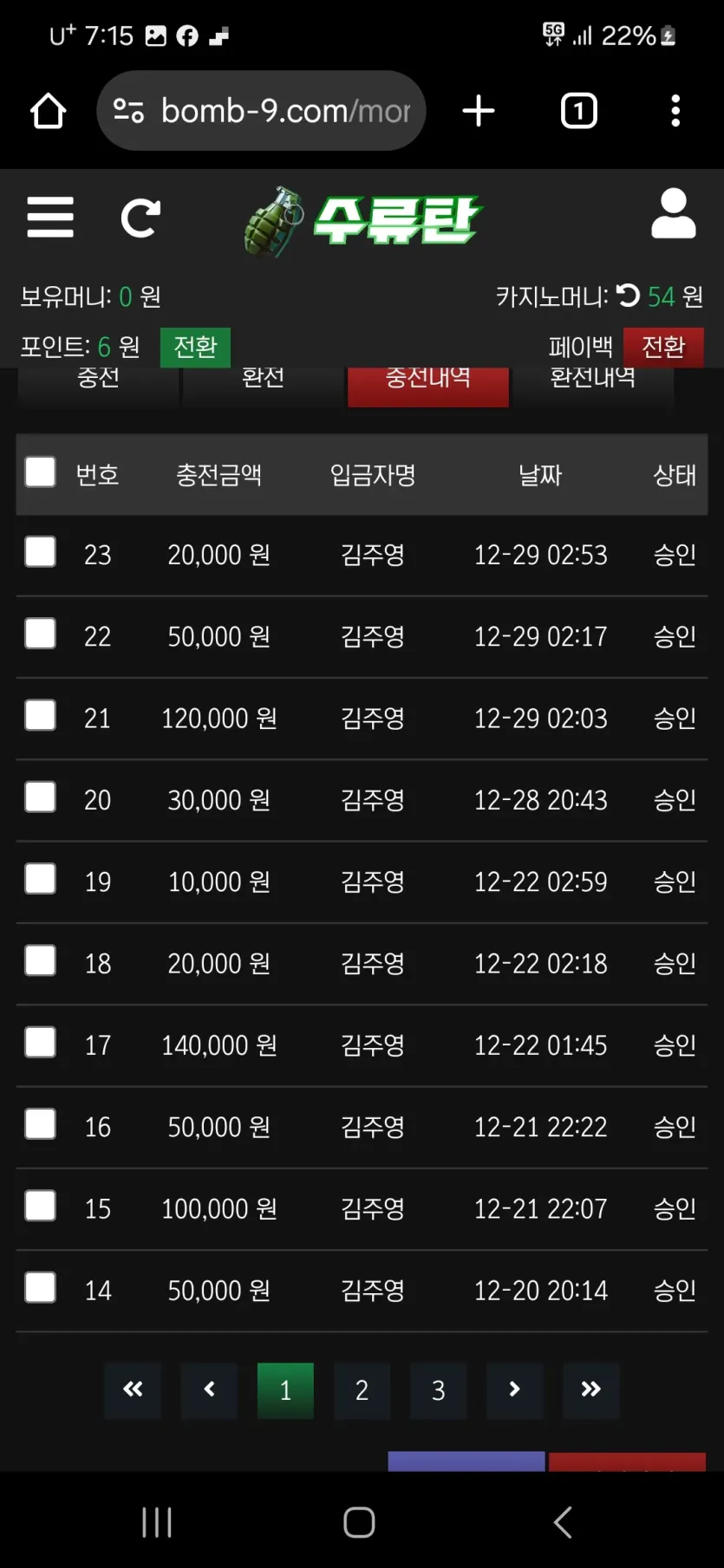Open the user profile icon

pos(674,213)
